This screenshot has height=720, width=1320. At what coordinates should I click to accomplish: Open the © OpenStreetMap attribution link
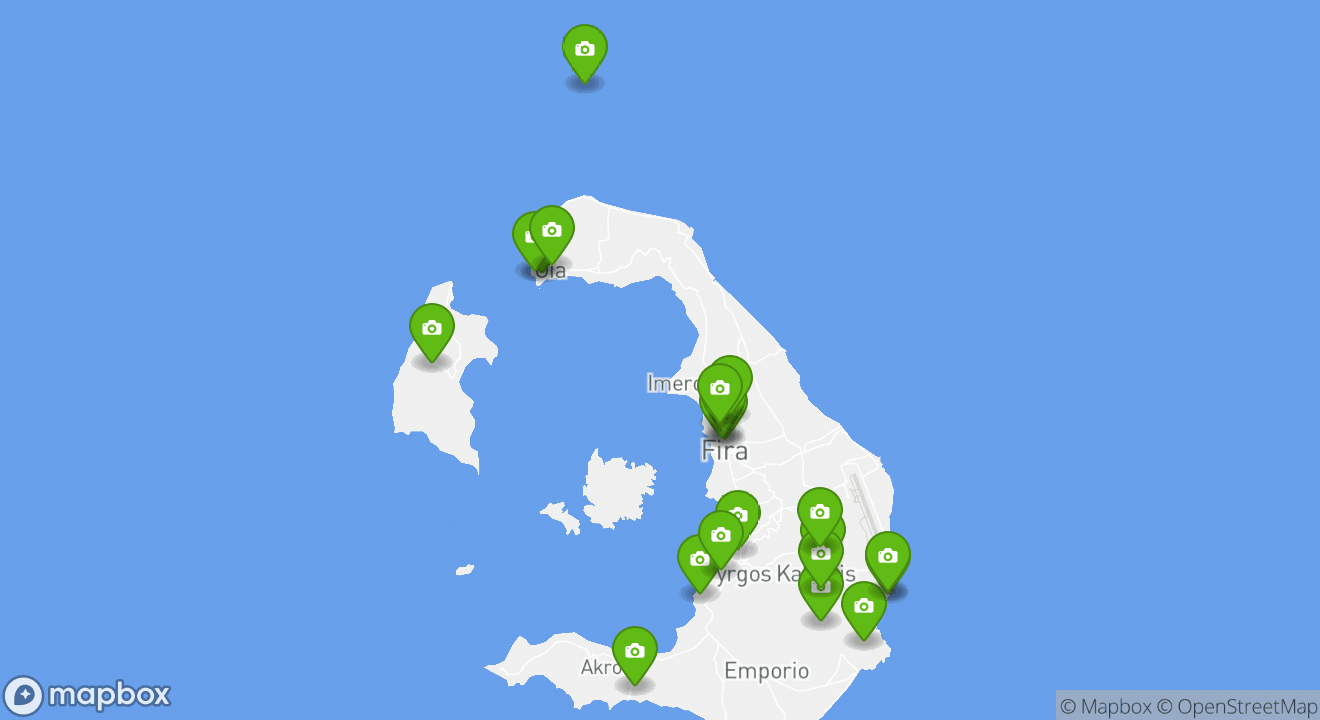(x=1236, y=706)
